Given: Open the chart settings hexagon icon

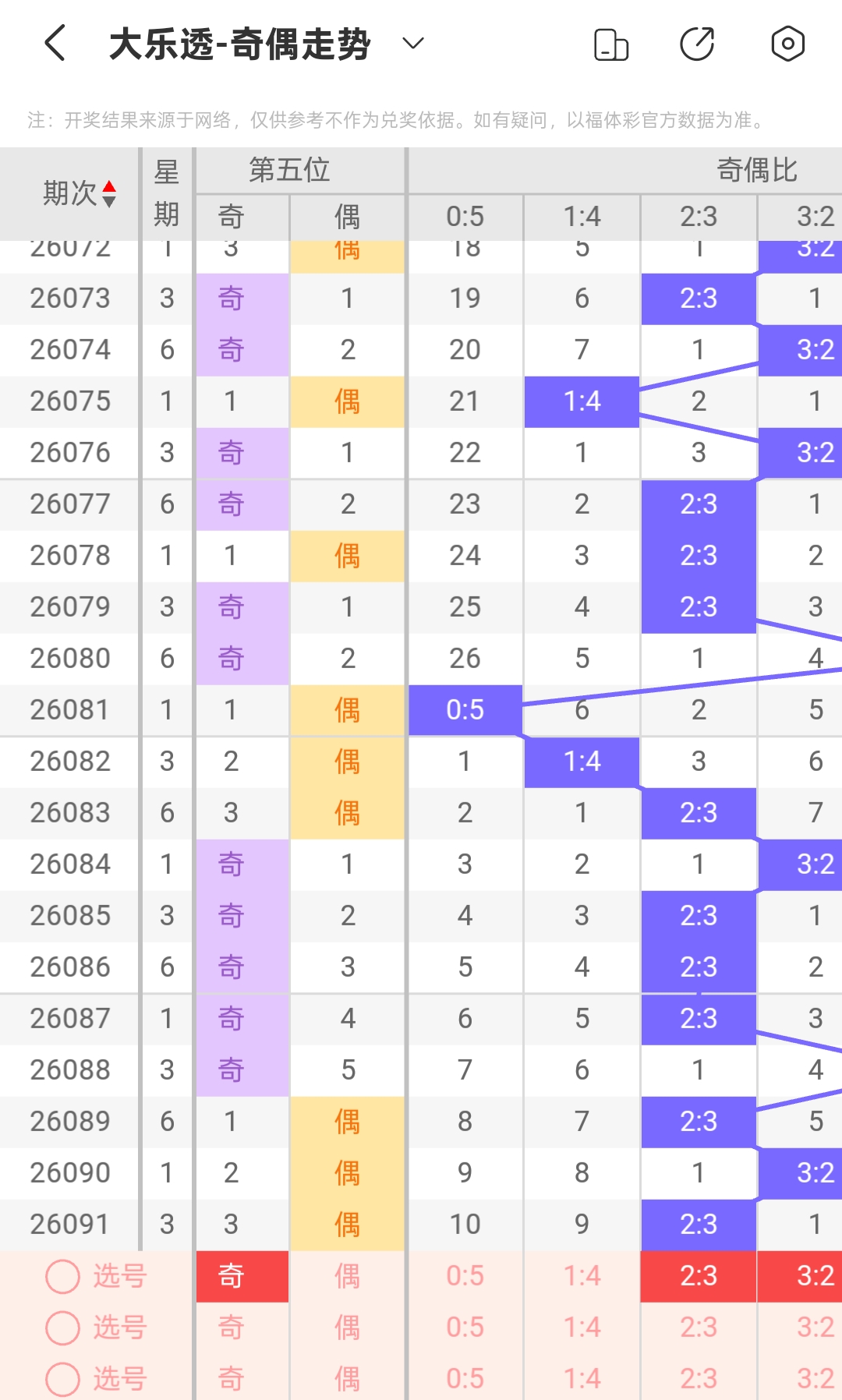Looking at the screenshot, I should tap(787, 44).
